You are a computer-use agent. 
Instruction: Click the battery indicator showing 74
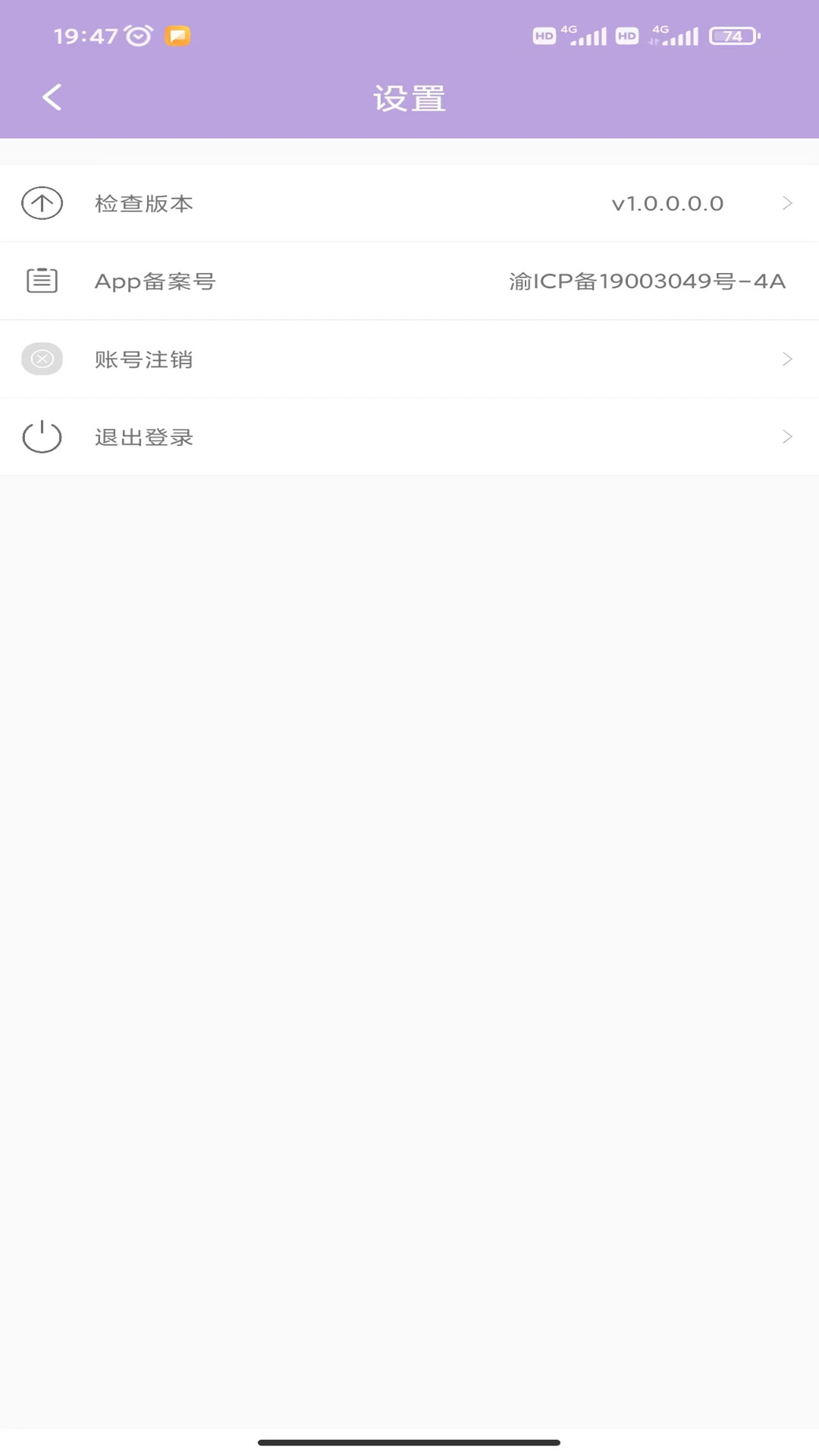pyautogui.click(x=730, y=36)
